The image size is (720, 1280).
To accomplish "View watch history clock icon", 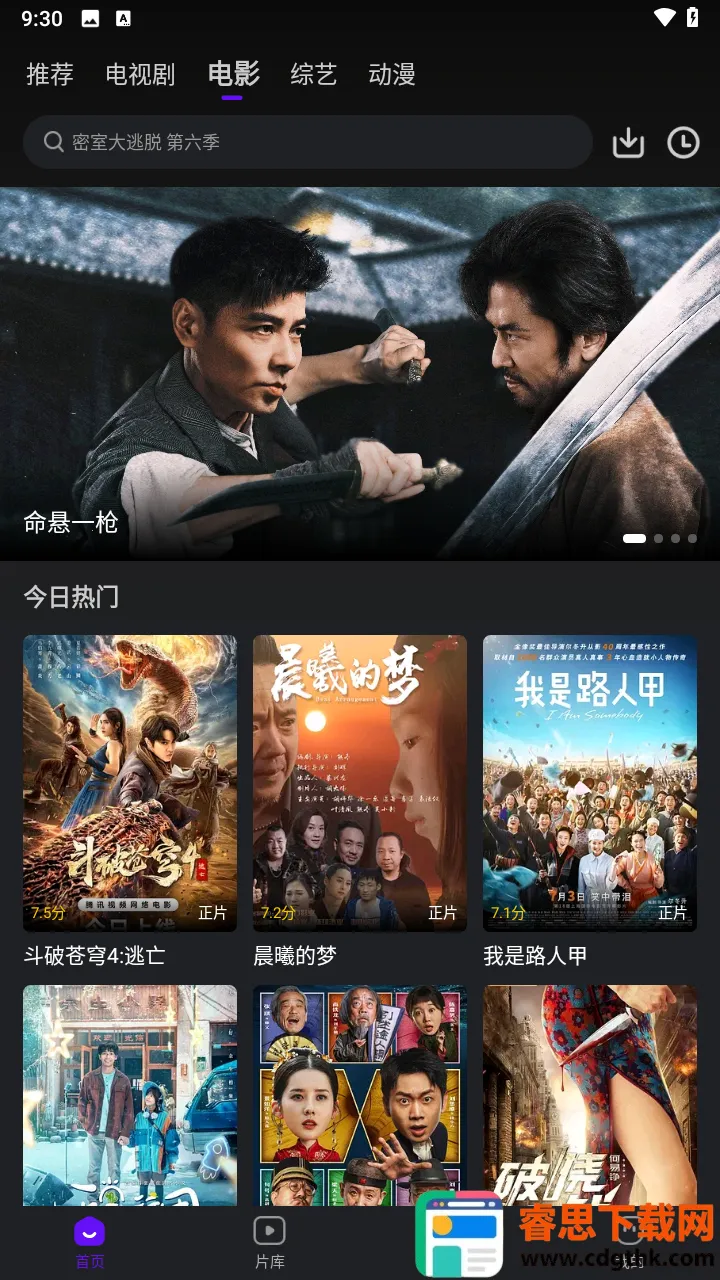I will click(683, 143).
